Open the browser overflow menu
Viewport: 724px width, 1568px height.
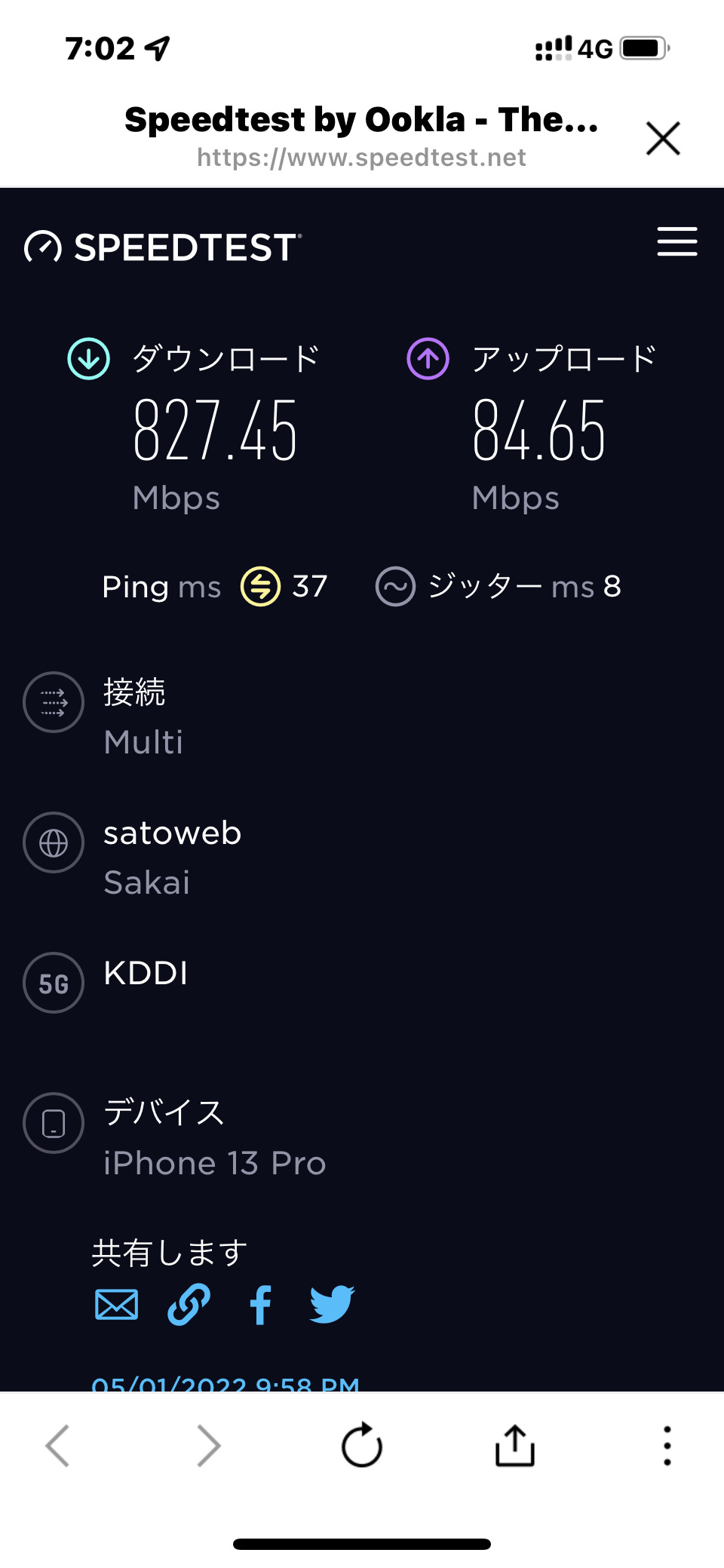click(x=667, y=1446)
